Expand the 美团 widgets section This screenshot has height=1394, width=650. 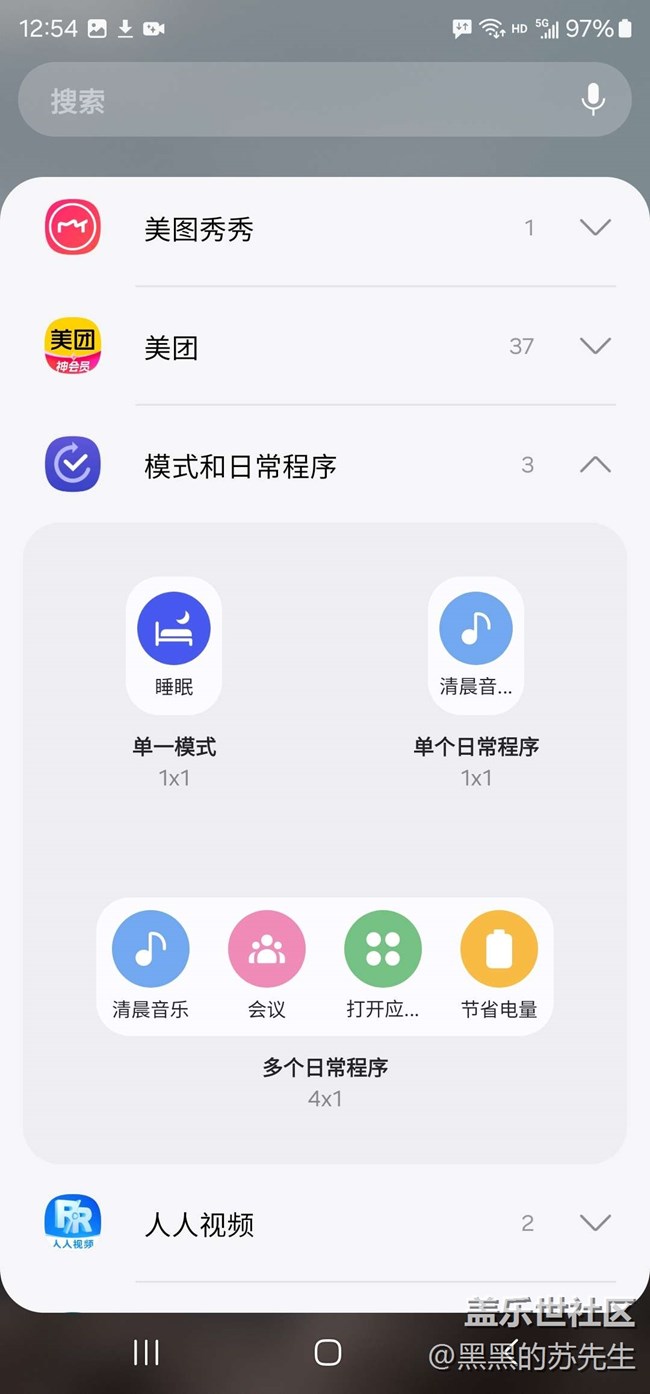pyautogui.click(x=595, y=346)
